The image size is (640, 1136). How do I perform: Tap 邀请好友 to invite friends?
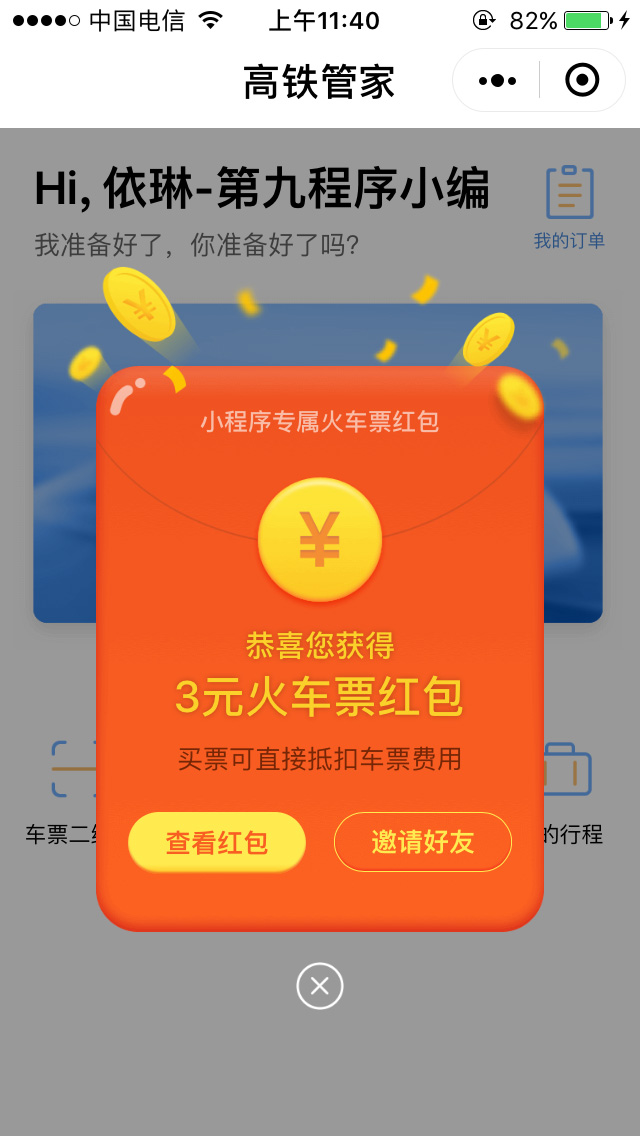pos(422,842)
